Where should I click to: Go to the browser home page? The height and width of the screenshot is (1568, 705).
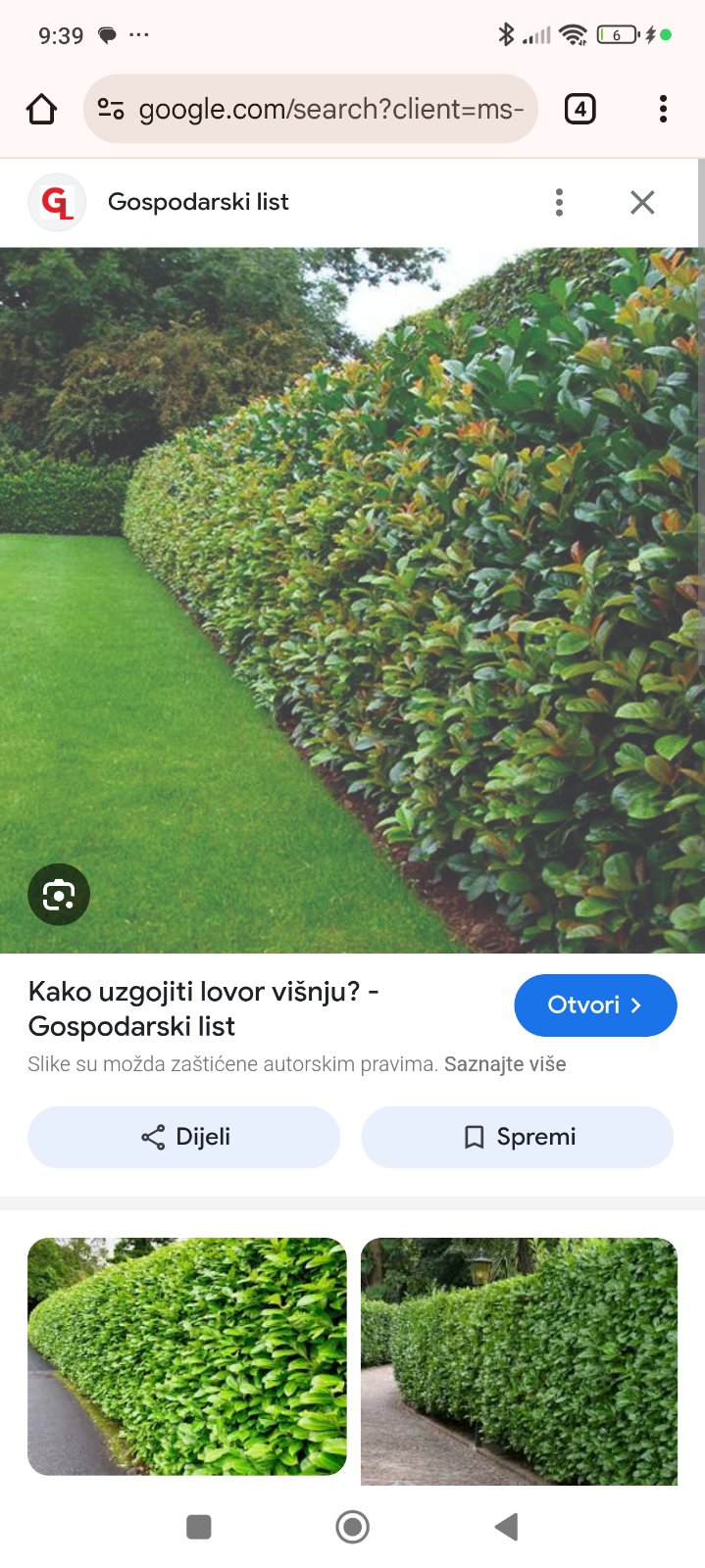point(41,109)
